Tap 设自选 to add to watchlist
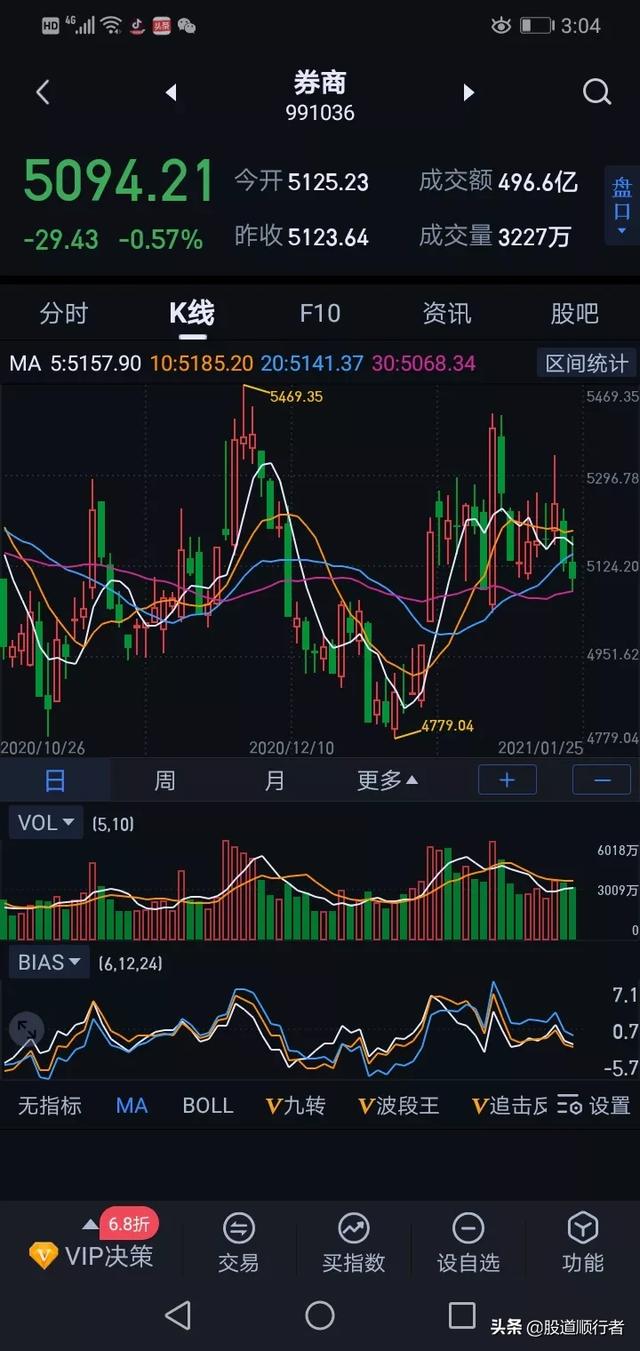This screenshot has height=1351, width=640. 468,1243
